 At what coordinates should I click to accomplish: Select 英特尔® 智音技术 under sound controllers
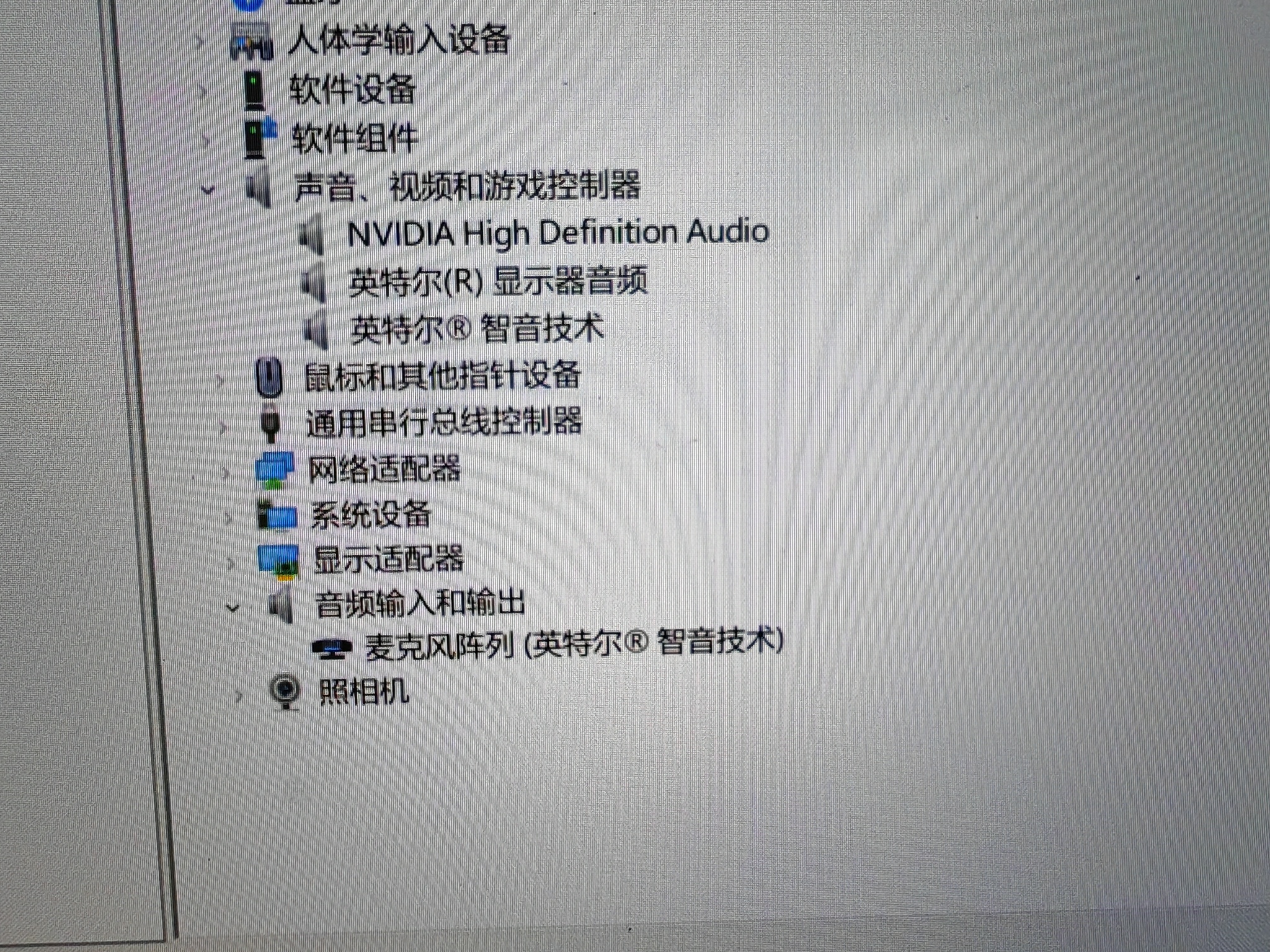click(476, 328)
